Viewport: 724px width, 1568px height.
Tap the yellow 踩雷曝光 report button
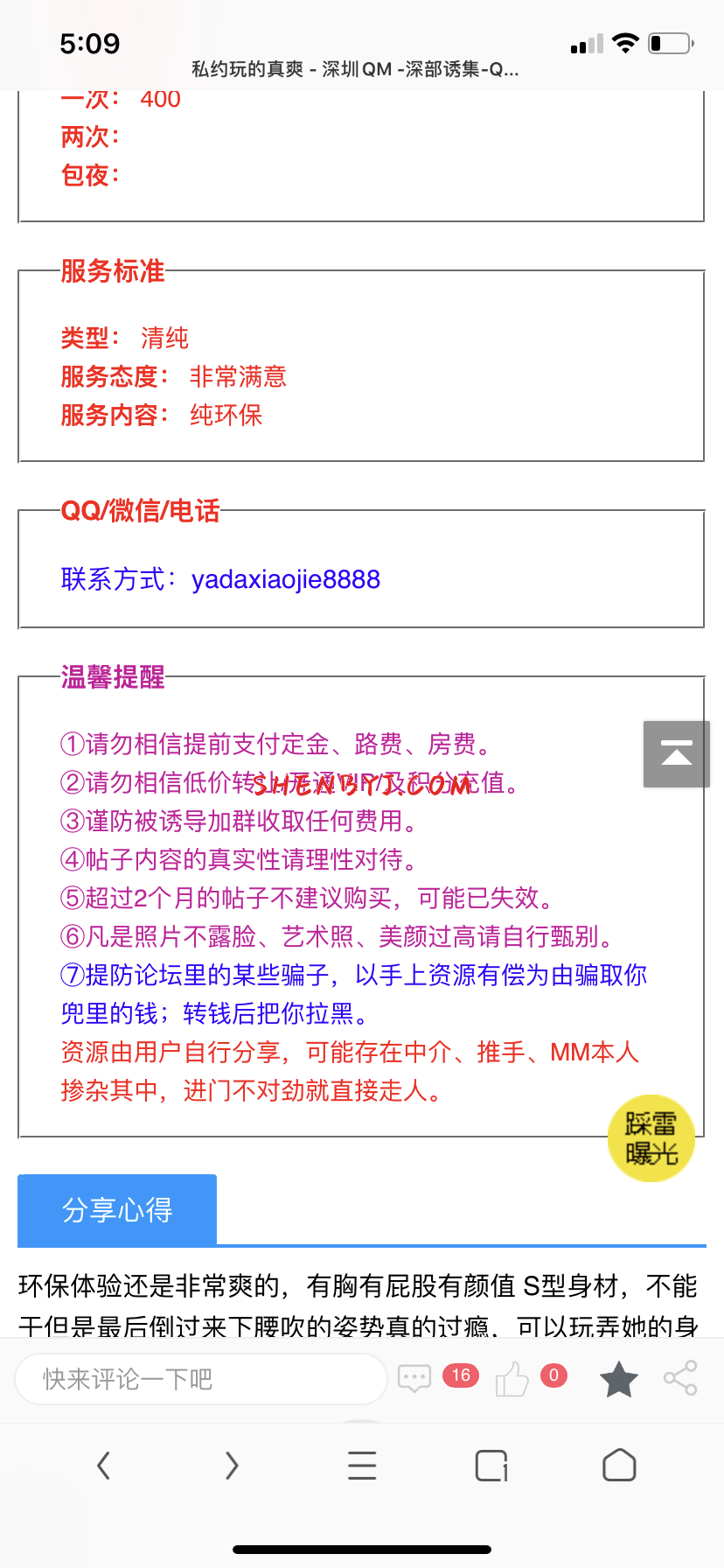click(651, 1138)
